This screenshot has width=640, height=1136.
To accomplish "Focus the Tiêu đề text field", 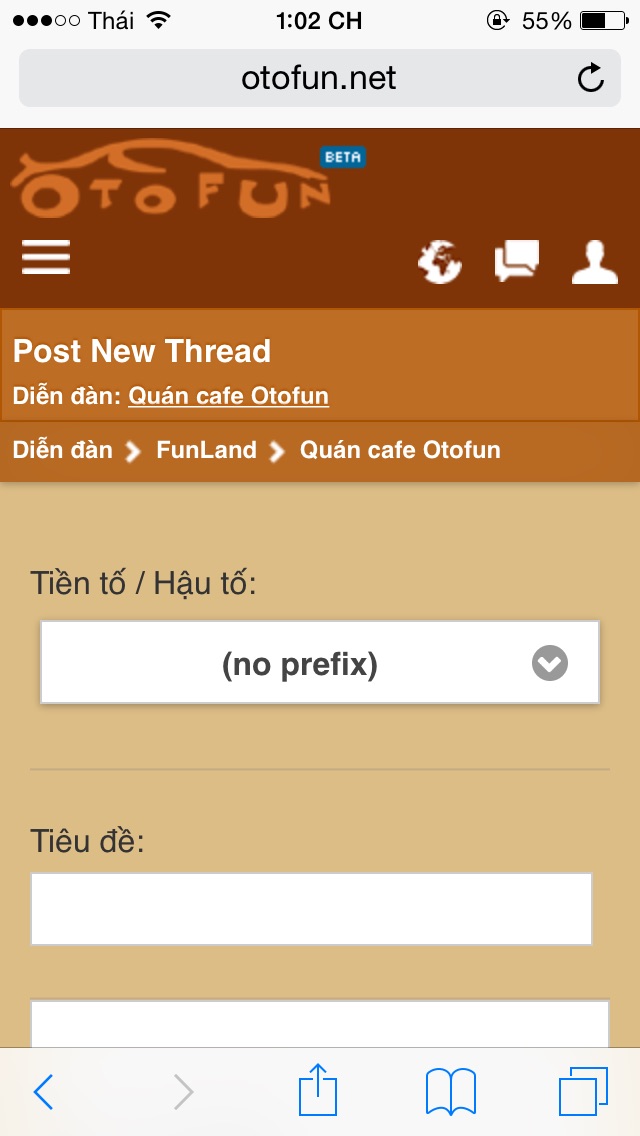I will (311, 909).
